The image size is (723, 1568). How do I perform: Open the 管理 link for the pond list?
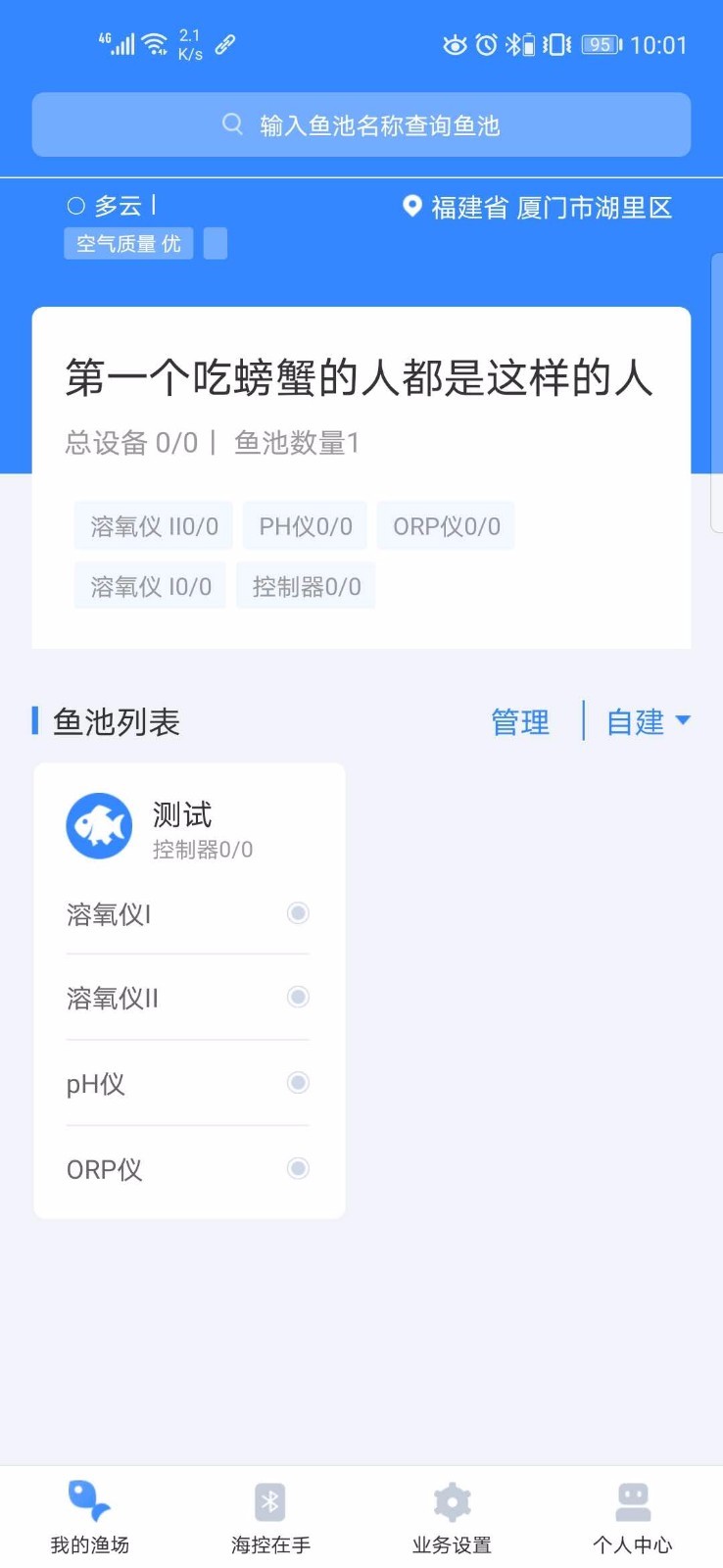pyautogui.click(x=520, y=722)
